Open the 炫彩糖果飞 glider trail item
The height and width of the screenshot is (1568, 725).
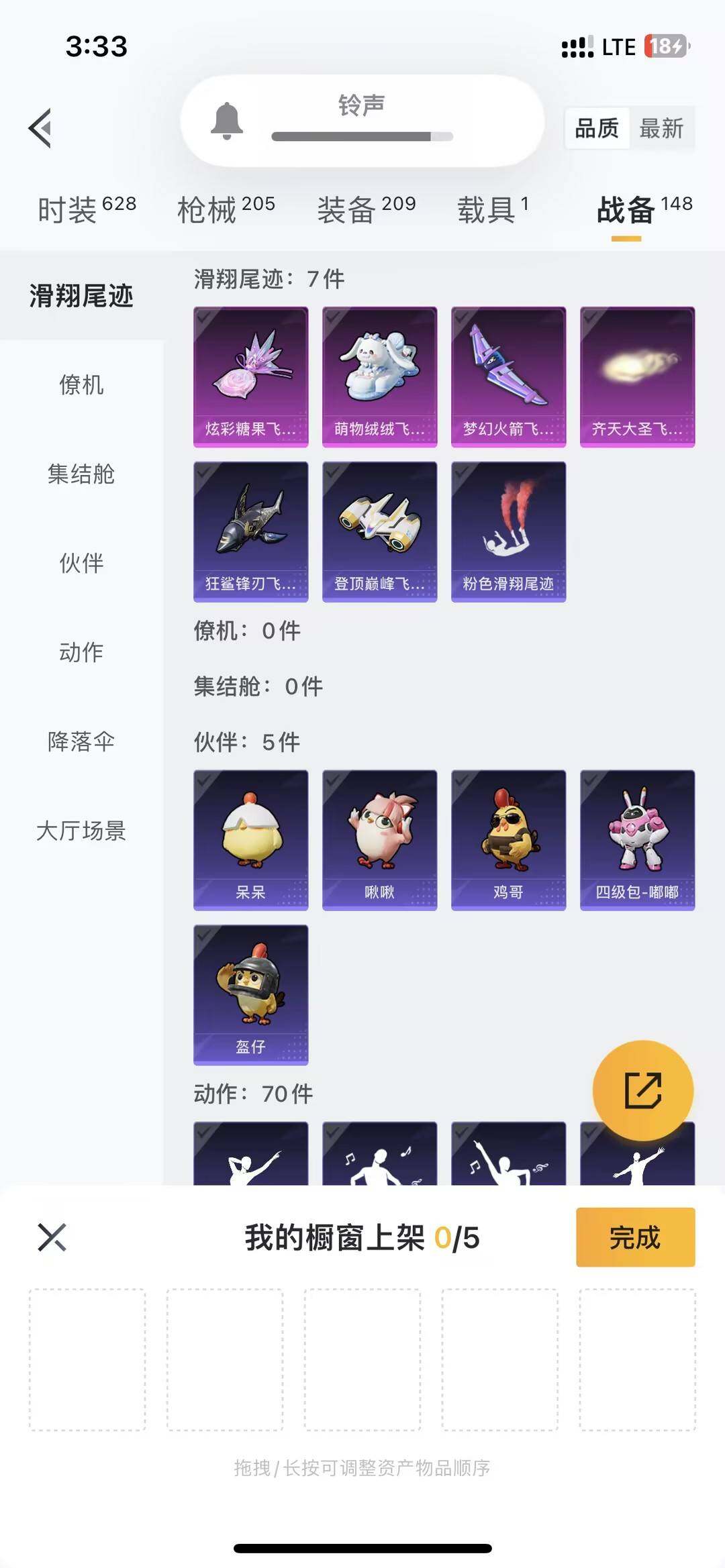(x=250, y=376)
